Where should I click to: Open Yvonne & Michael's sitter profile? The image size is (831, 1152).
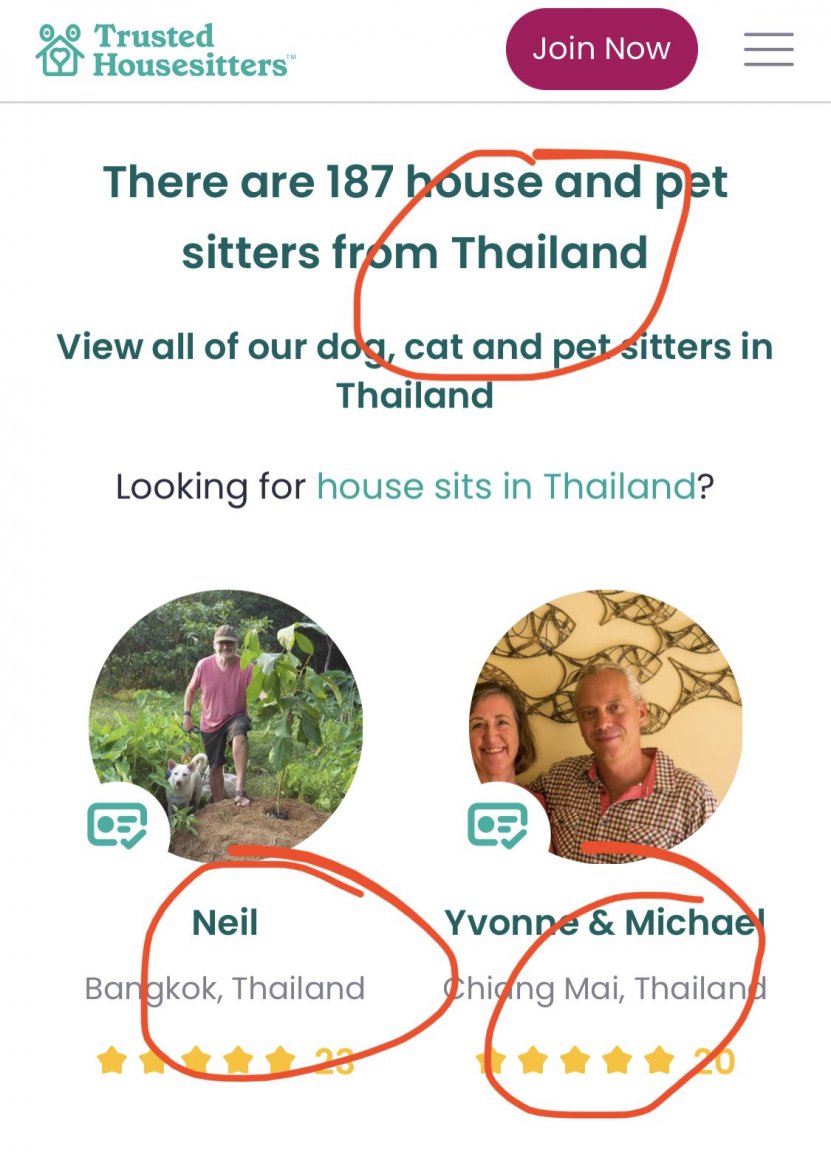coord(605,922)
